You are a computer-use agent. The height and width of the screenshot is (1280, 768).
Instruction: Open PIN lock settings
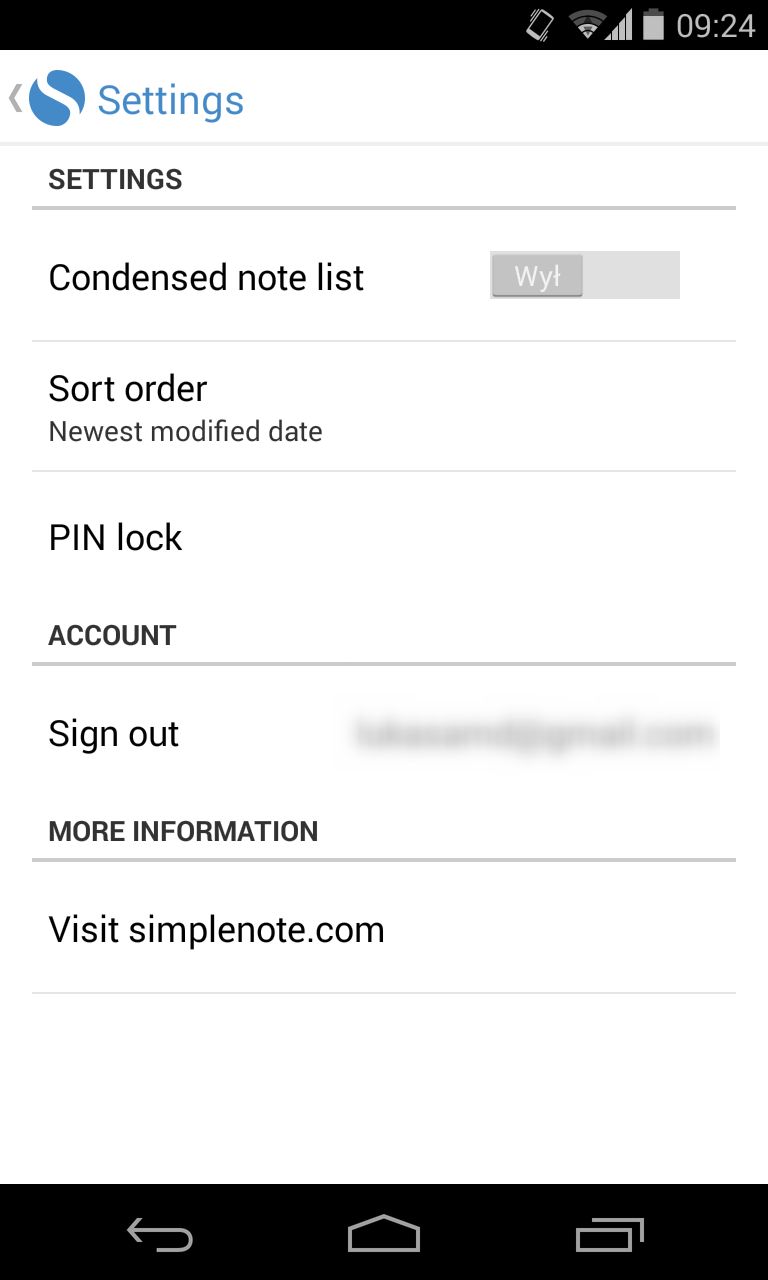(384, 537)
